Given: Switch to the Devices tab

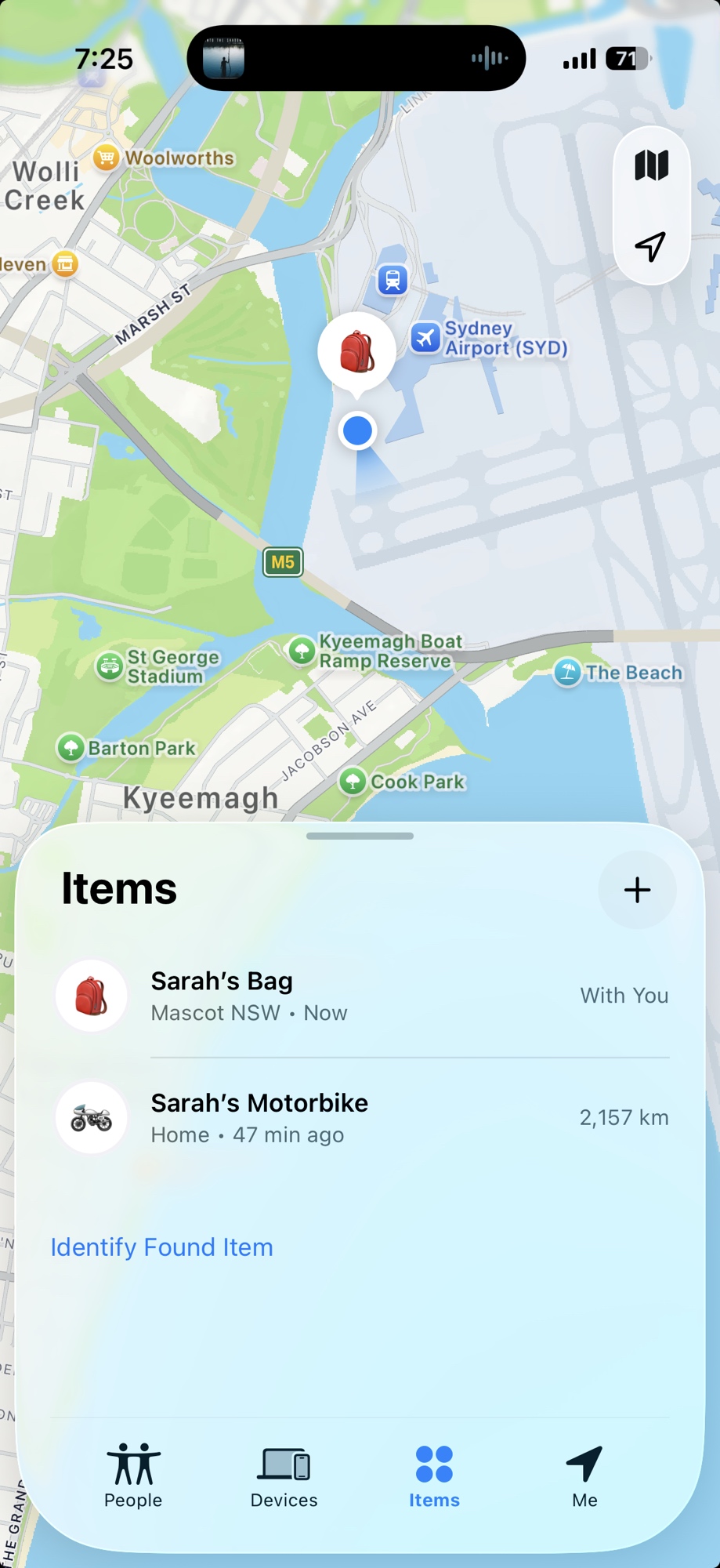Looking at the screenshot, I should click(x=284, y=1476).
